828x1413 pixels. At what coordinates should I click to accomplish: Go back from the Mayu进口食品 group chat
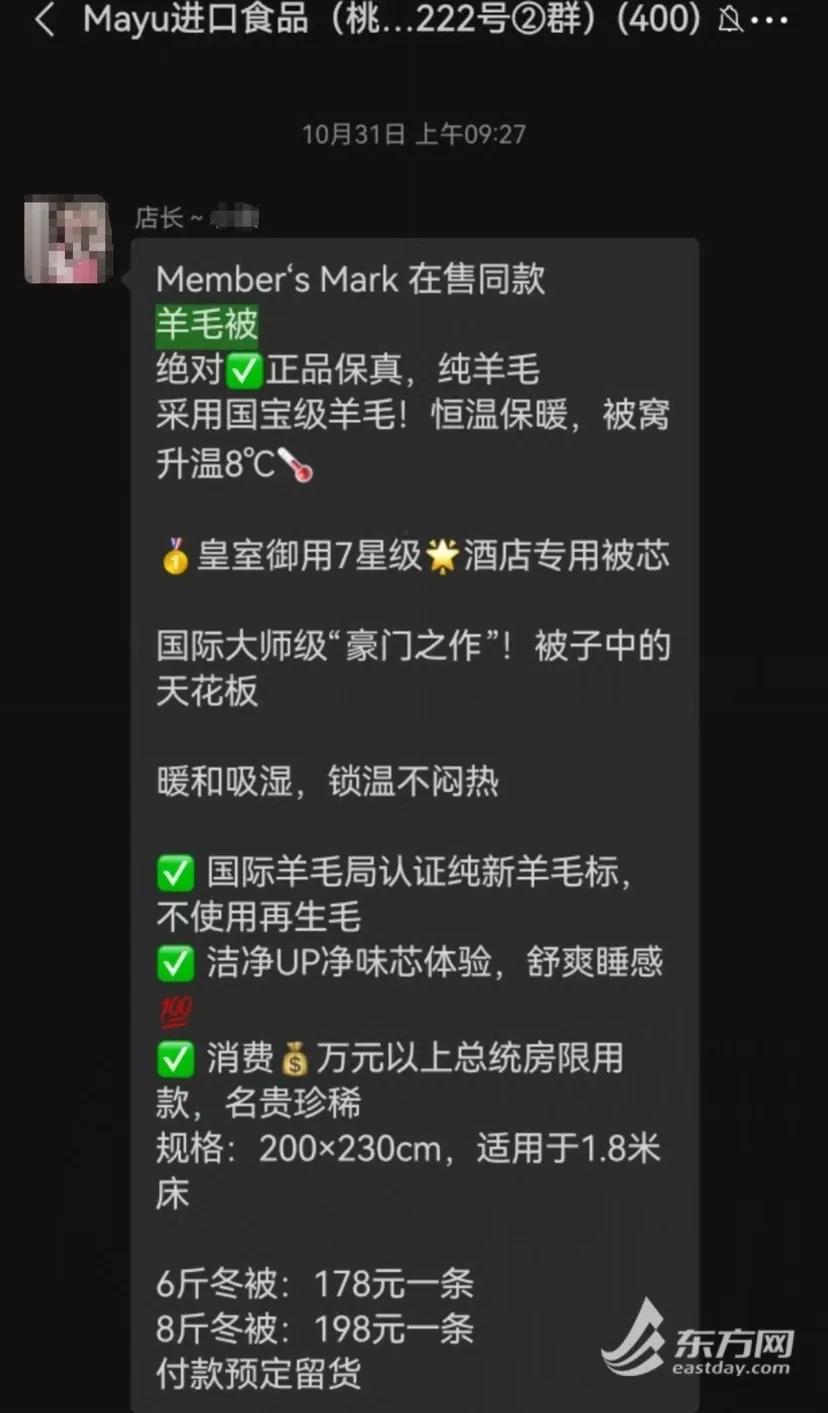tap(44, 21)
